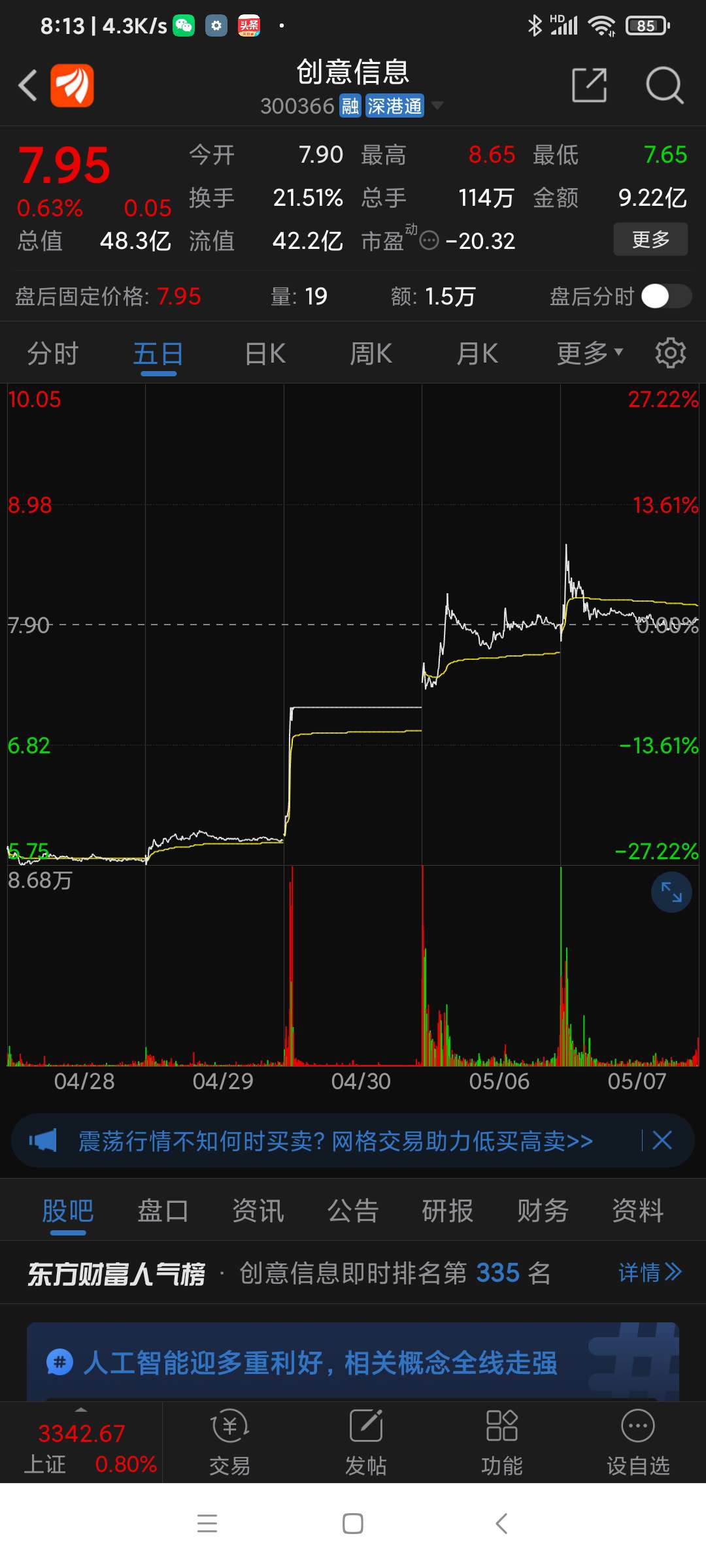This screenshot has width=706, height=1568.
Task: View 详情 of the popularity ranking
Action: click(650, 1272)
